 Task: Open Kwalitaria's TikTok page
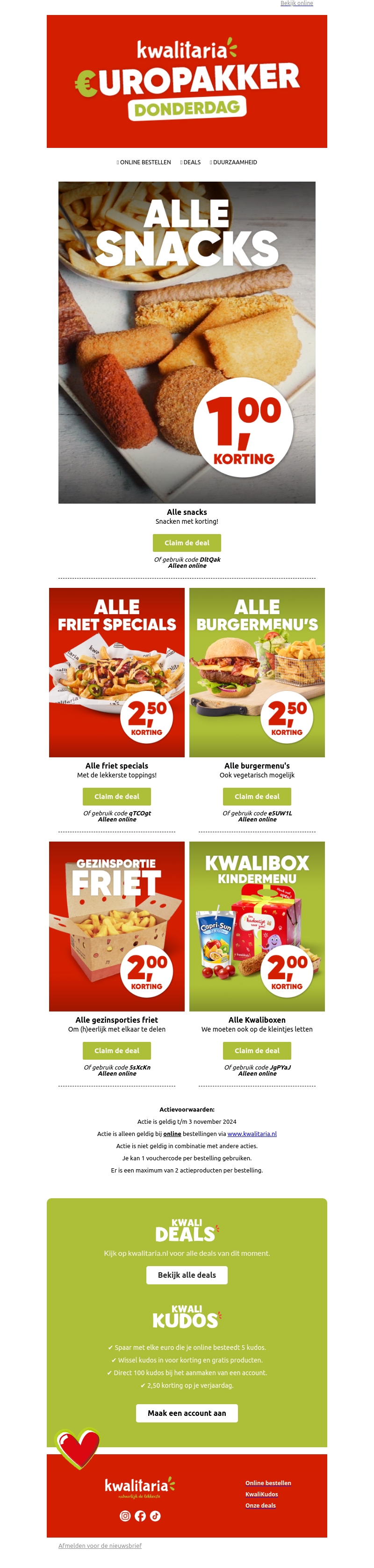tap(156, 1516)
